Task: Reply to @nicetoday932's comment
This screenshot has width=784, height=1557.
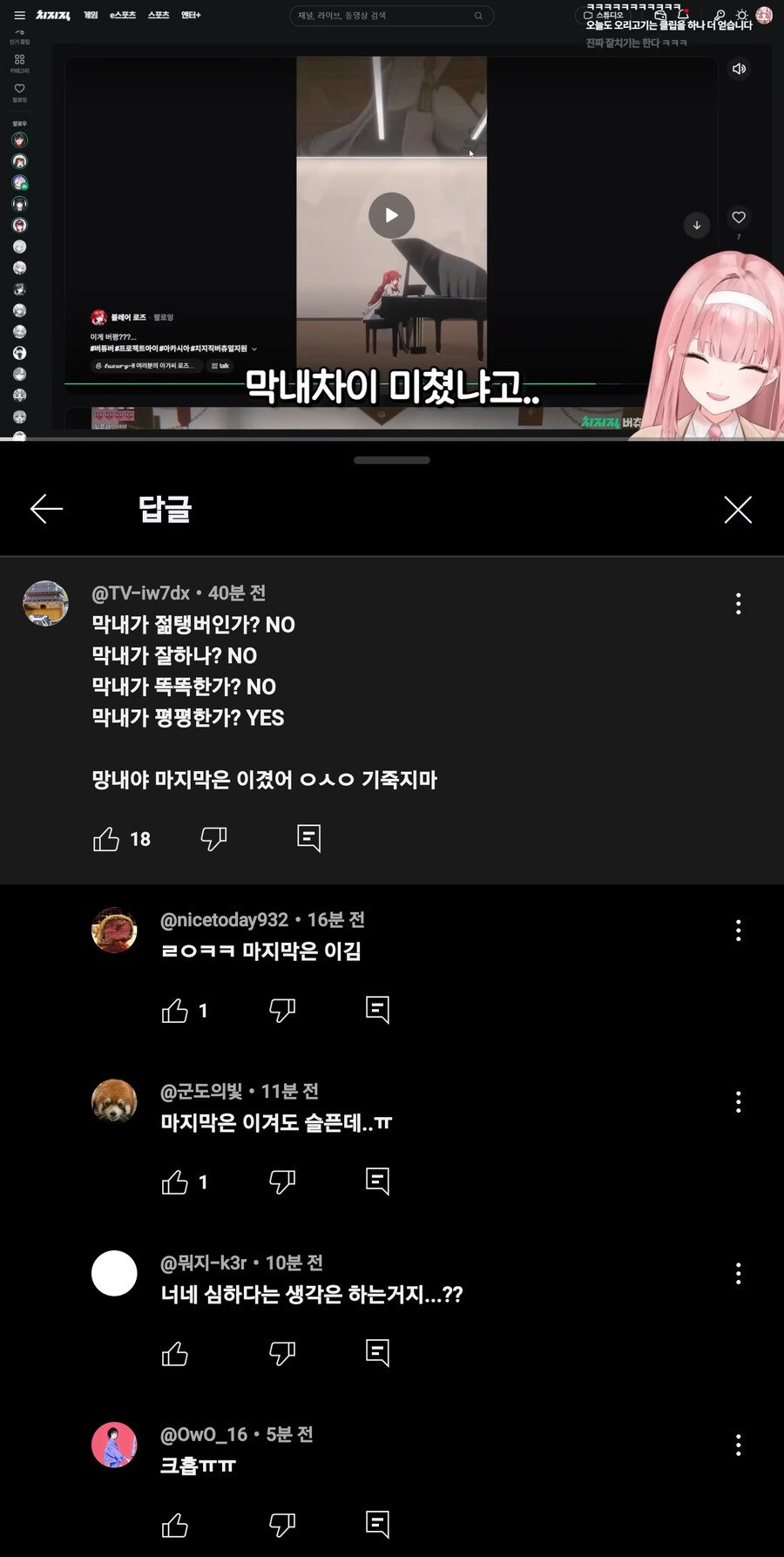Action: click(x=377, y=1010)
